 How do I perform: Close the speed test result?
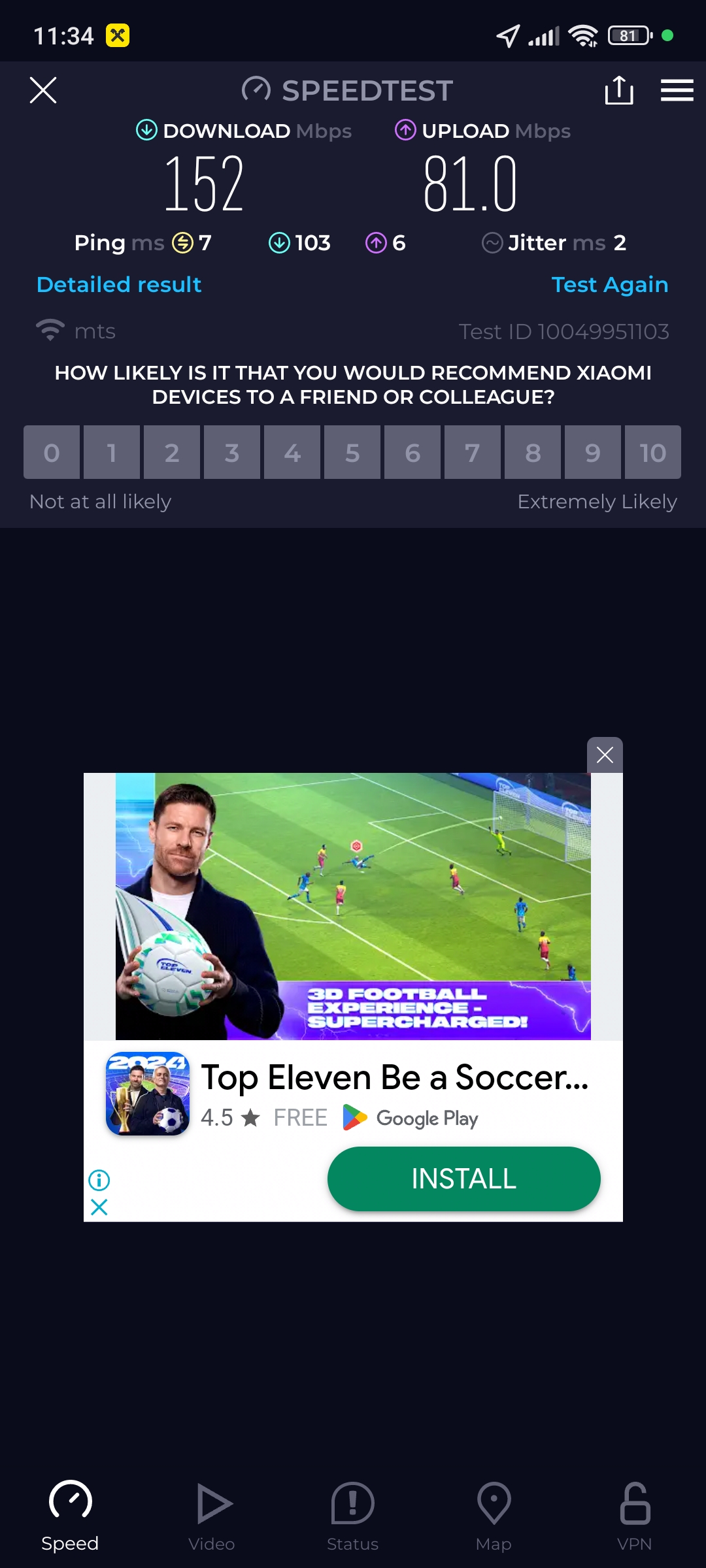(x=43, y=90)
